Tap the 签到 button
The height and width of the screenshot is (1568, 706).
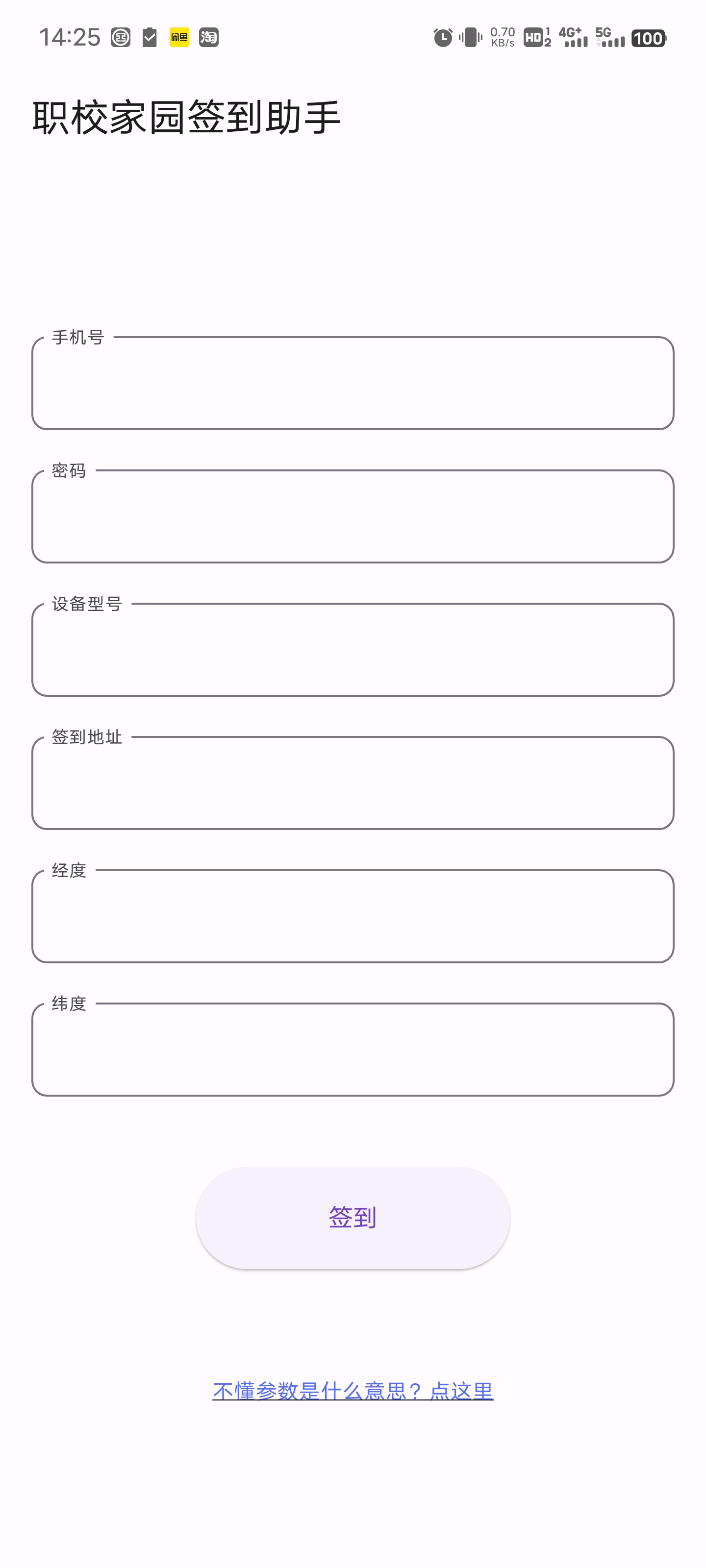tap(353, 1218)
